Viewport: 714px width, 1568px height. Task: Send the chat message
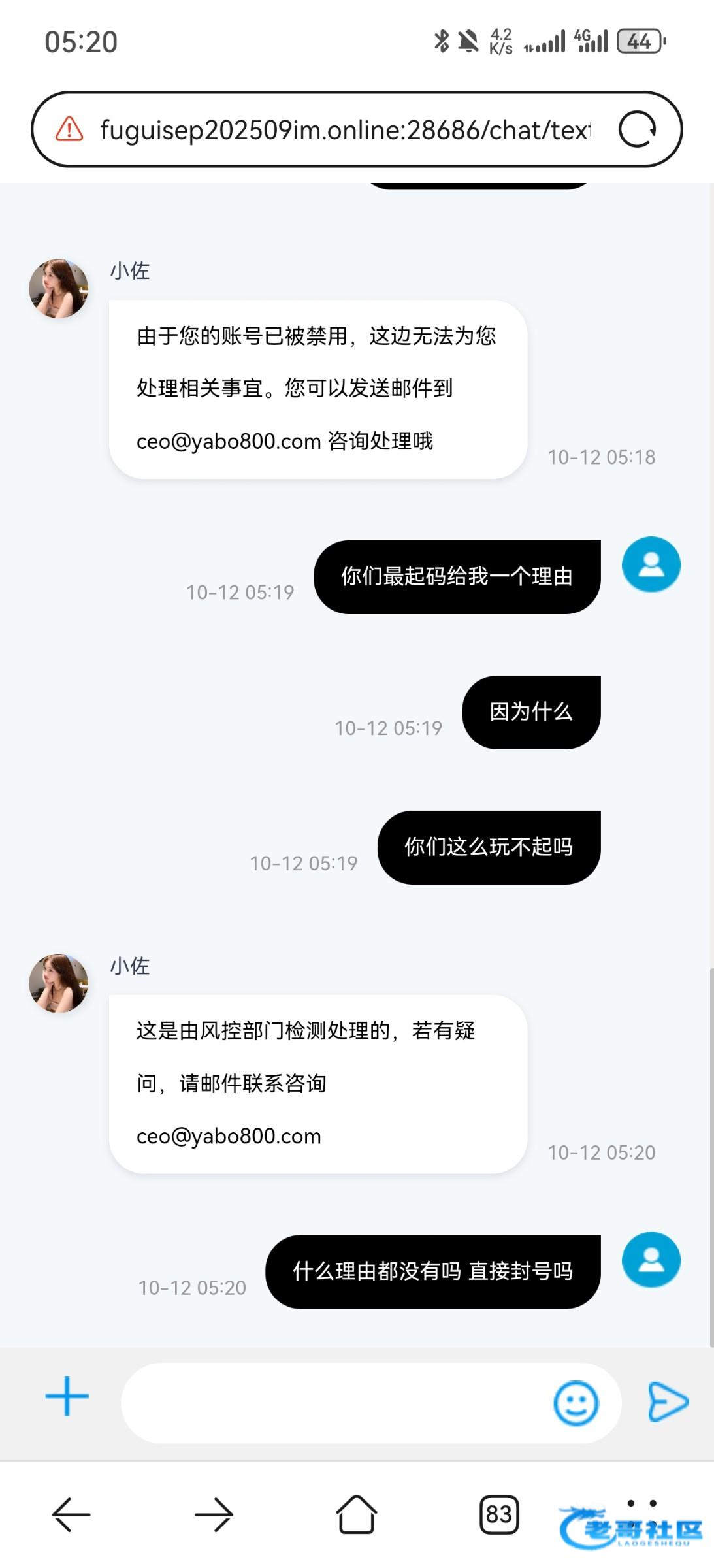tap(668, 1402)
